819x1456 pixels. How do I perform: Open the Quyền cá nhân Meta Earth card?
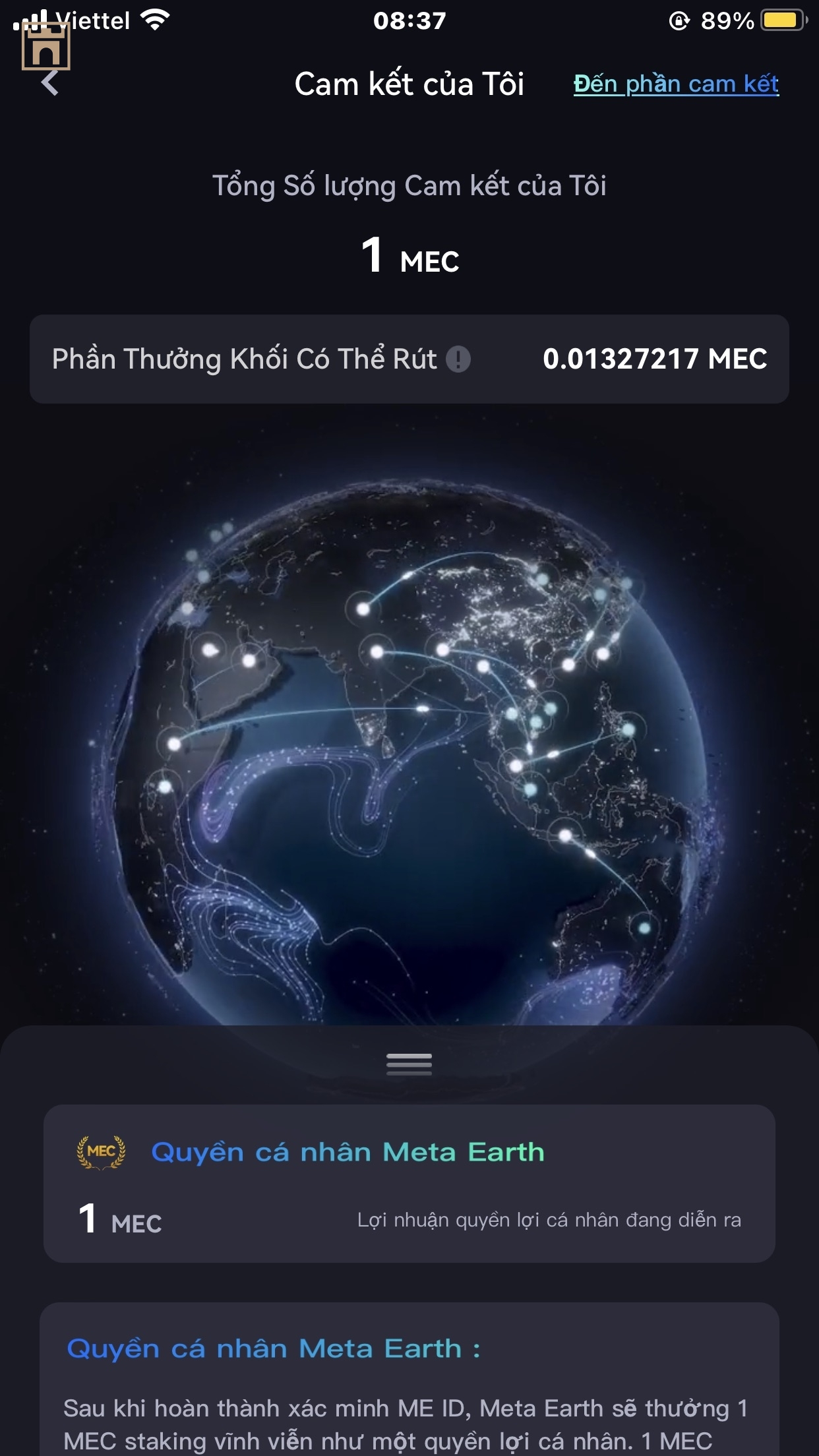pyautogui.click(x=409, y=1184)
